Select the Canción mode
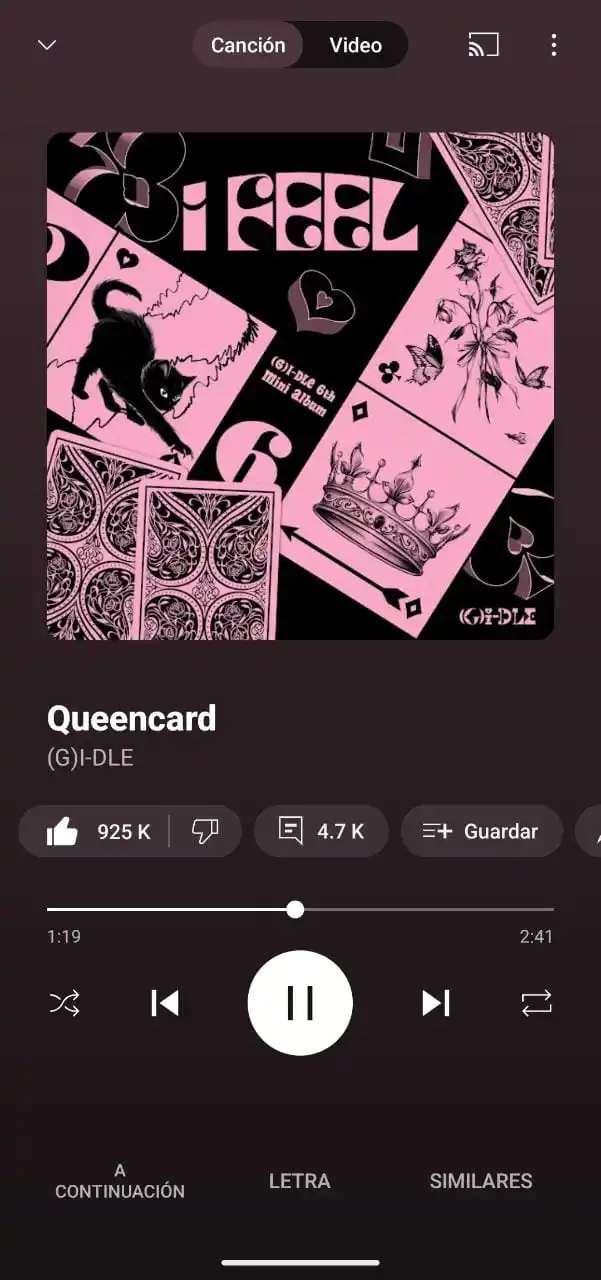The width and height of the screenshot is (601, 1280). (x=248, y=45)
